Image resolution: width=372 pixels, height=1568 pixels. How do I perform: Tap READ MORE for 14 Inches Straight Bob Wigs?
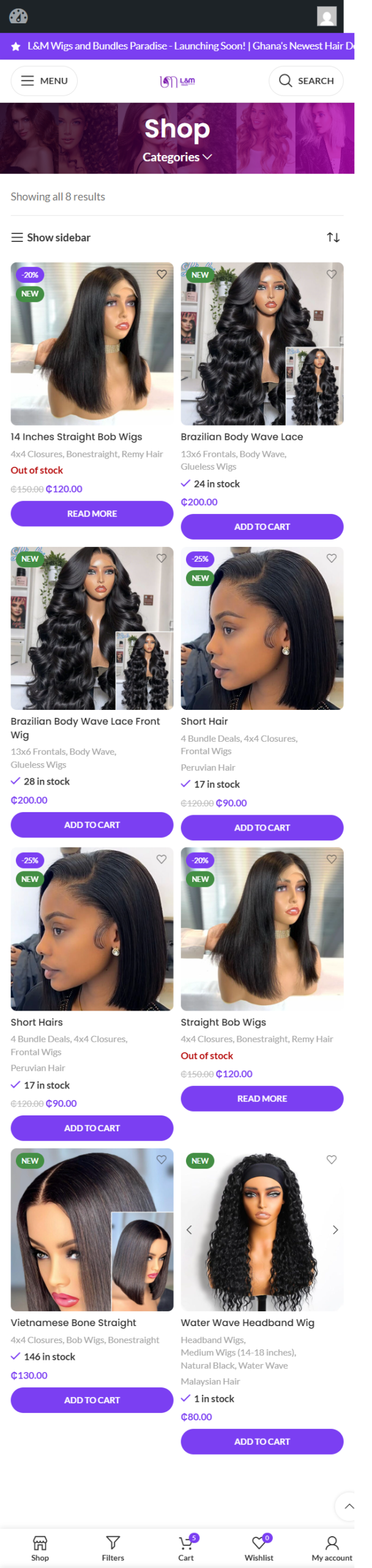[92, 514]
